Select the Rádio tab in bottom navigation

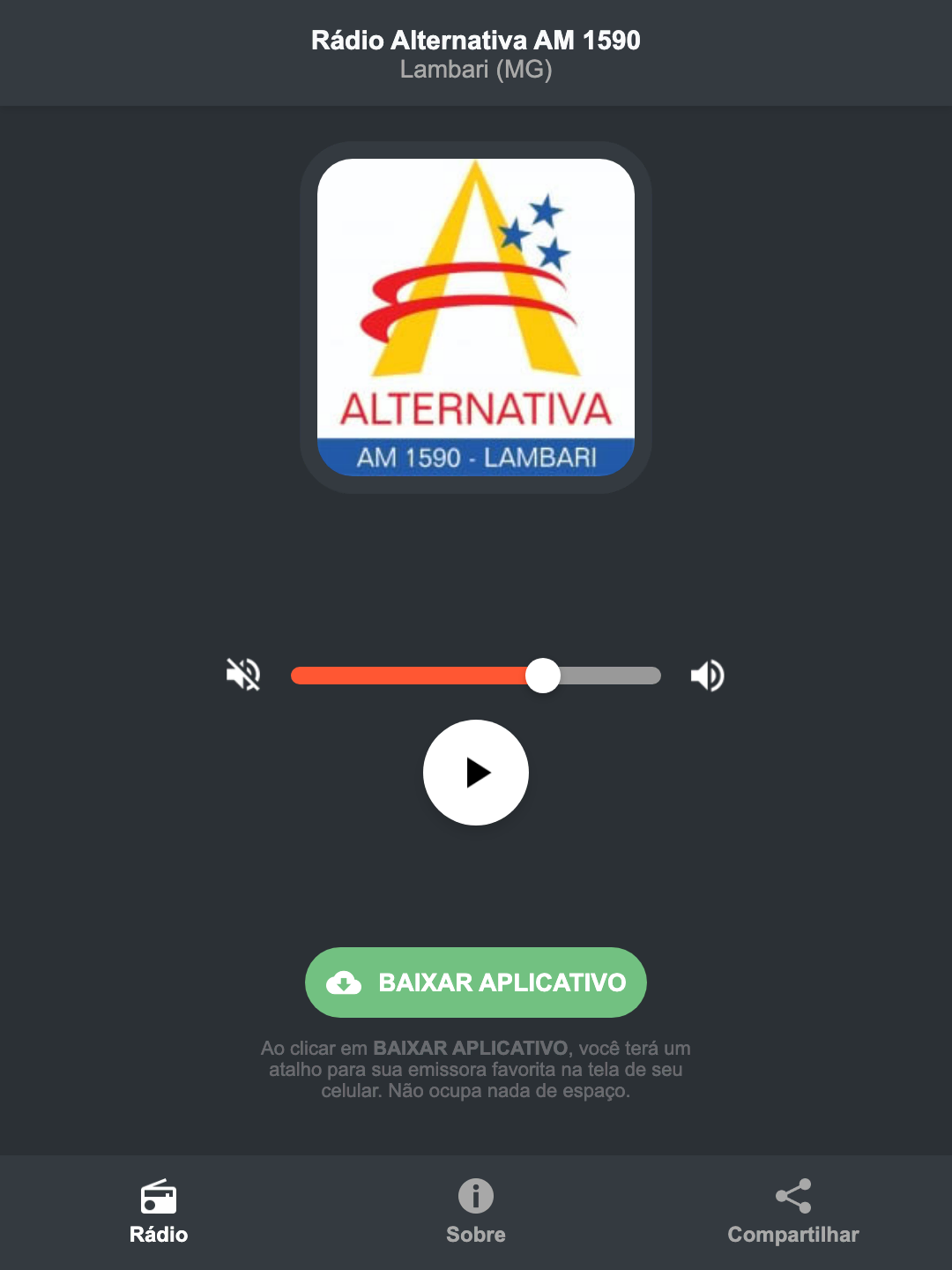(159, 1213)
